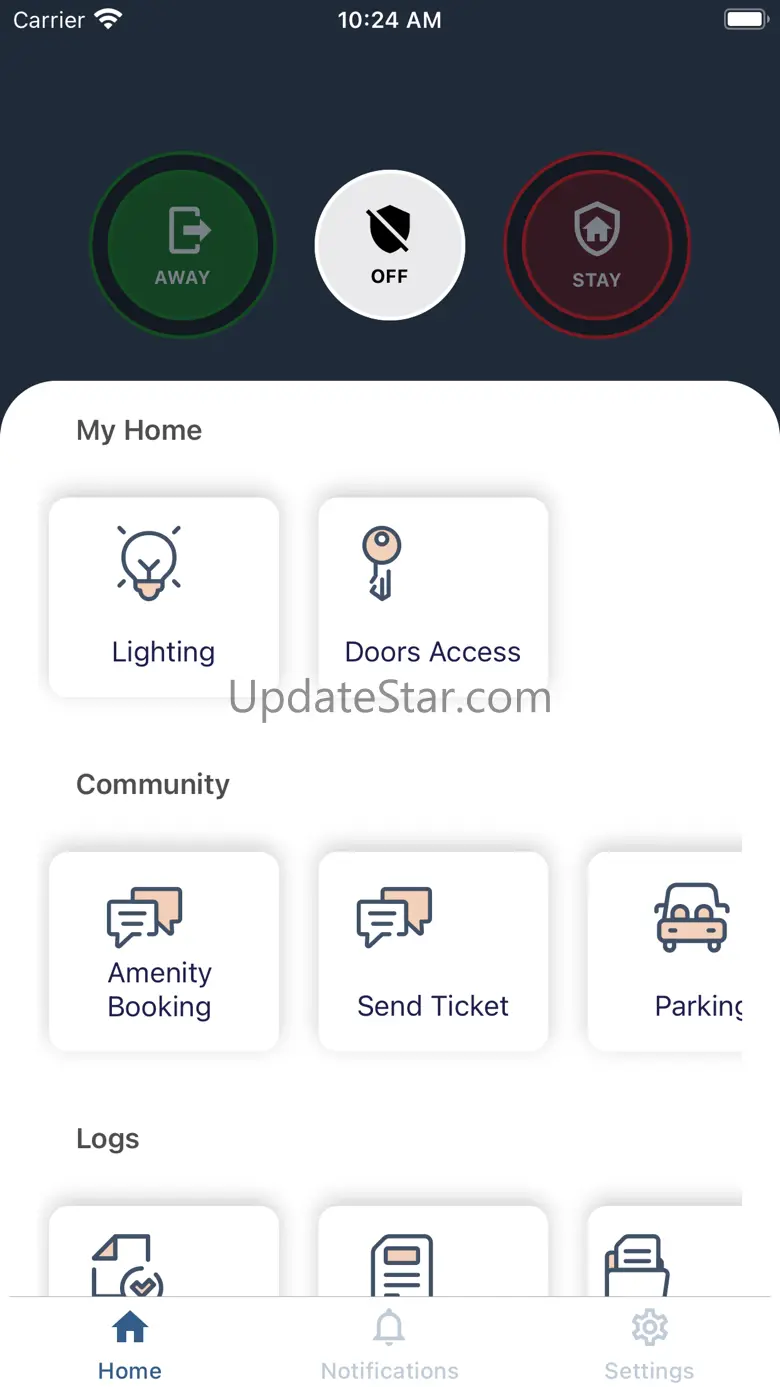
Task: Open the Lighting card
Action: [x=164, y=597]
